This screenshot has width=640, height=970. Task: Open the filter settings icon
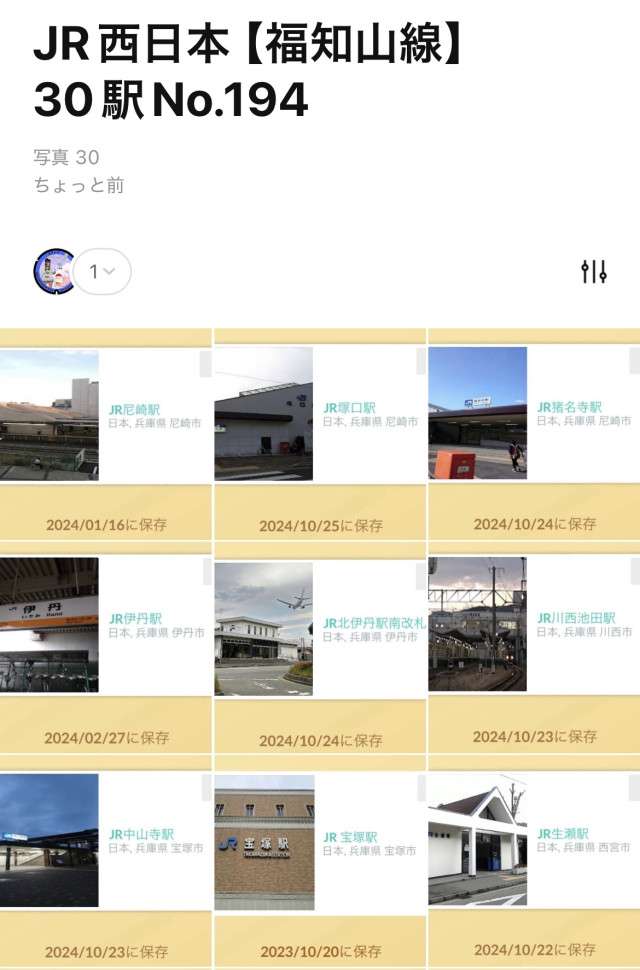click(594, 271)
